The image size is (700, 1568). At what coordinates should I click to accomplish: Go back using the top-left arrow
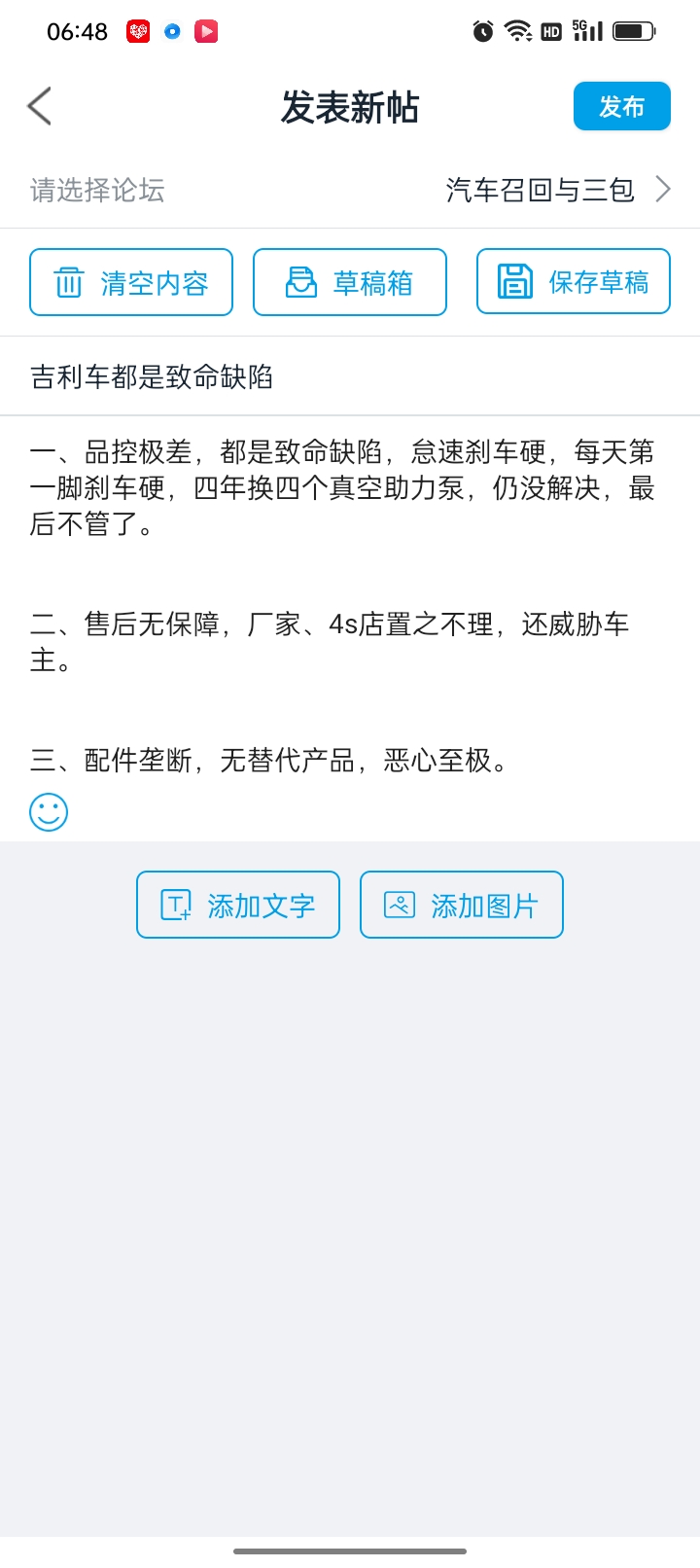(39, 106)
